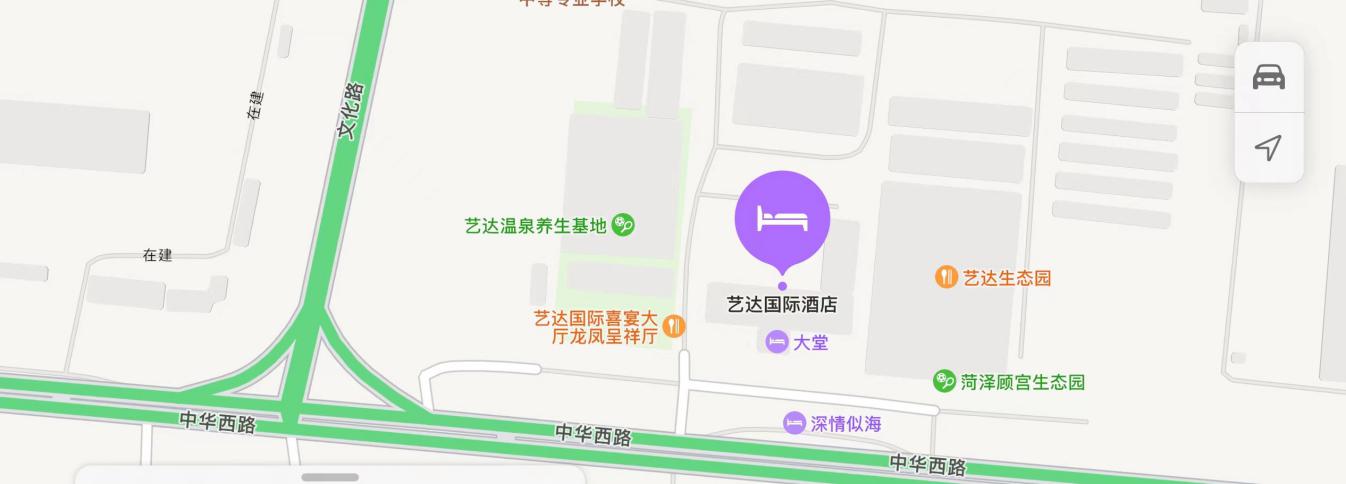
Task: Open 艺达温泉养生基地 place marker
Action: point(623,225)
